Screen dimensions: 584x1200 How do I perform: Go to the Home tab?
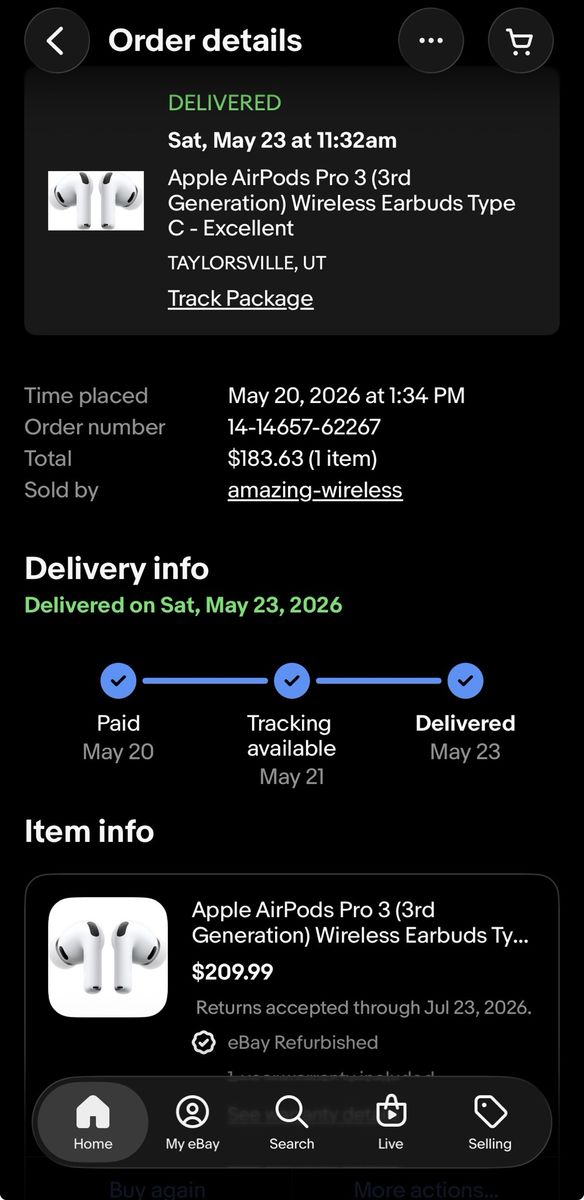pyautogui.click(x=93, y=1122)
